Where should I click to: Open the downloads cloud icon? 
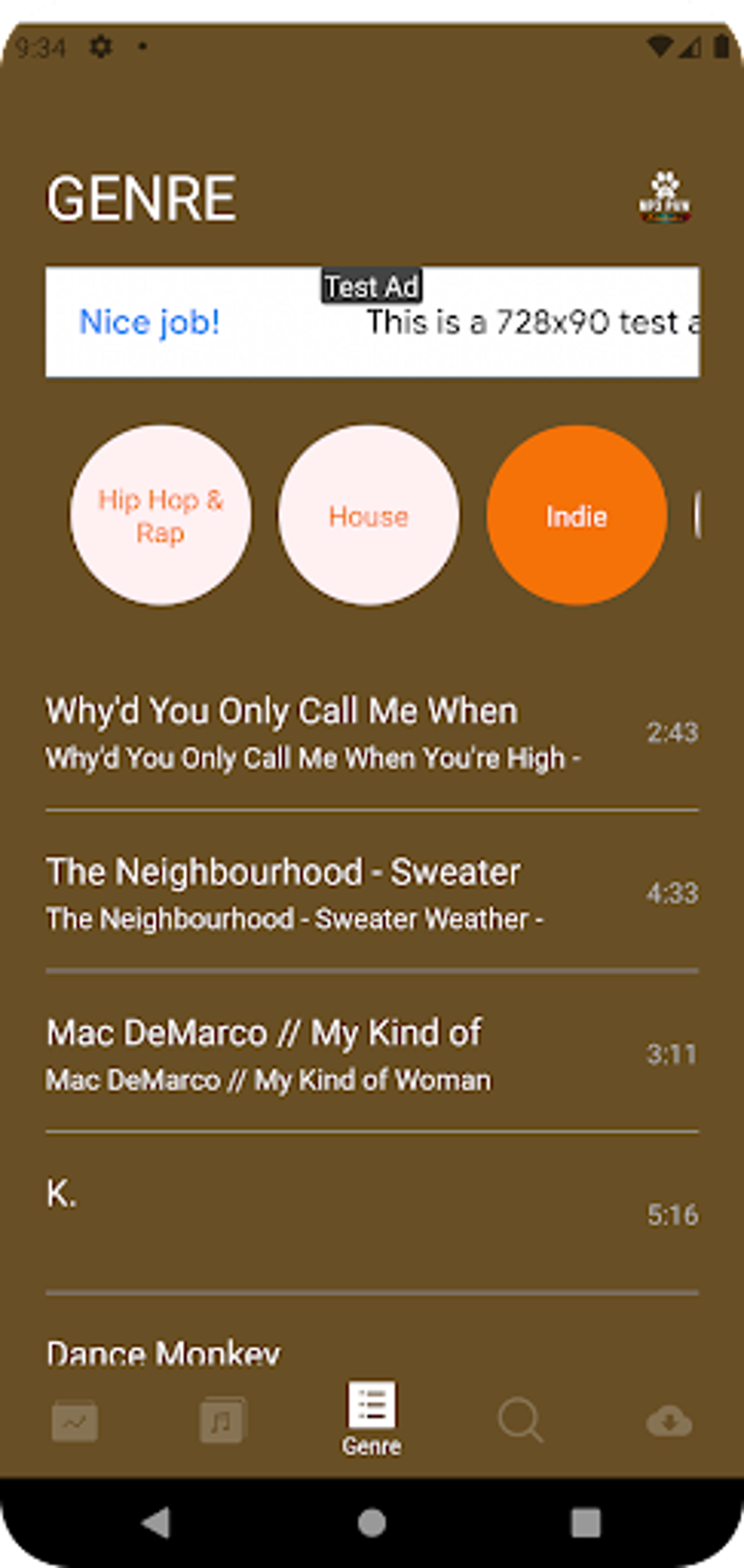(669, 1419)
